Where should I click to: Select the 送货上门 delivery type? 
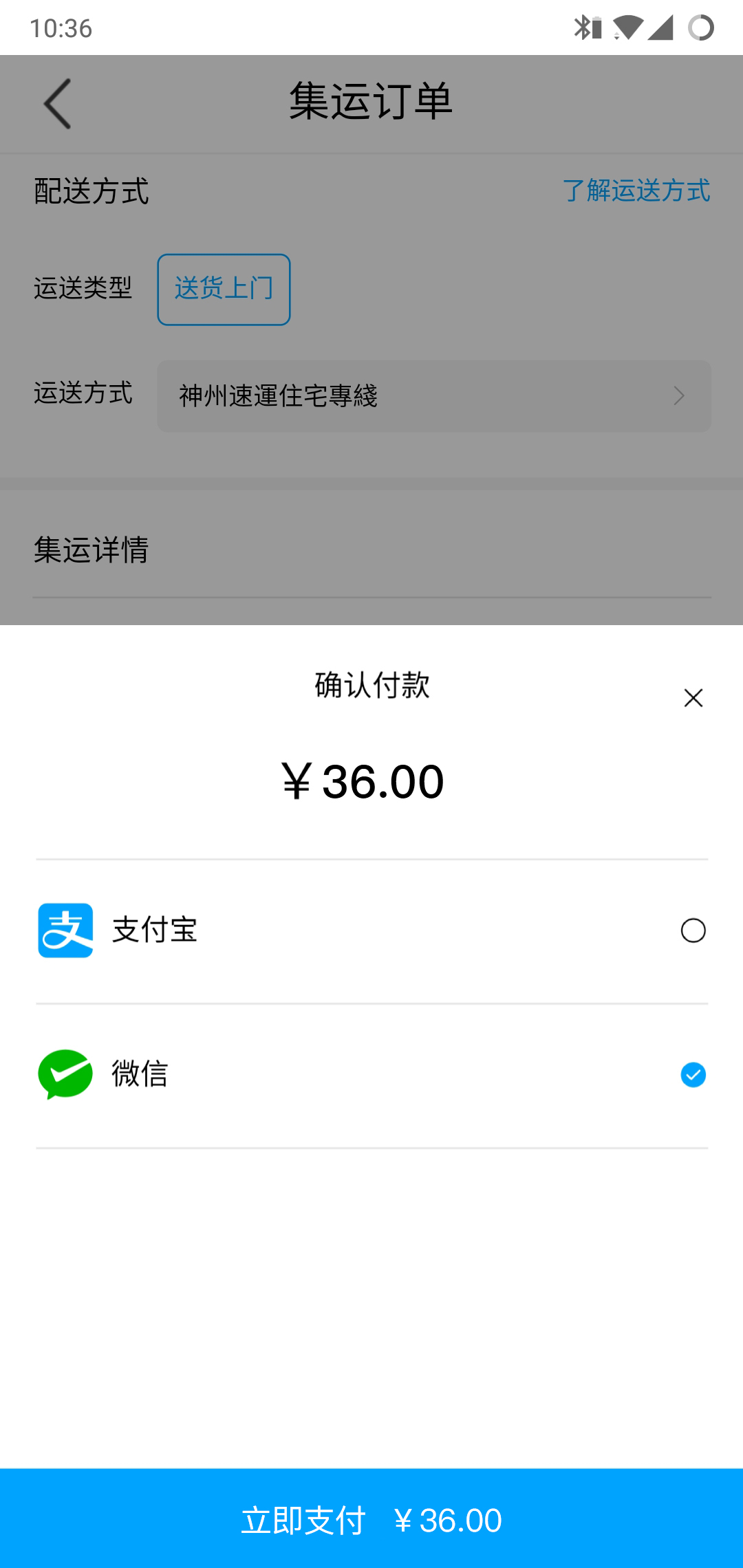click(224, 290)
